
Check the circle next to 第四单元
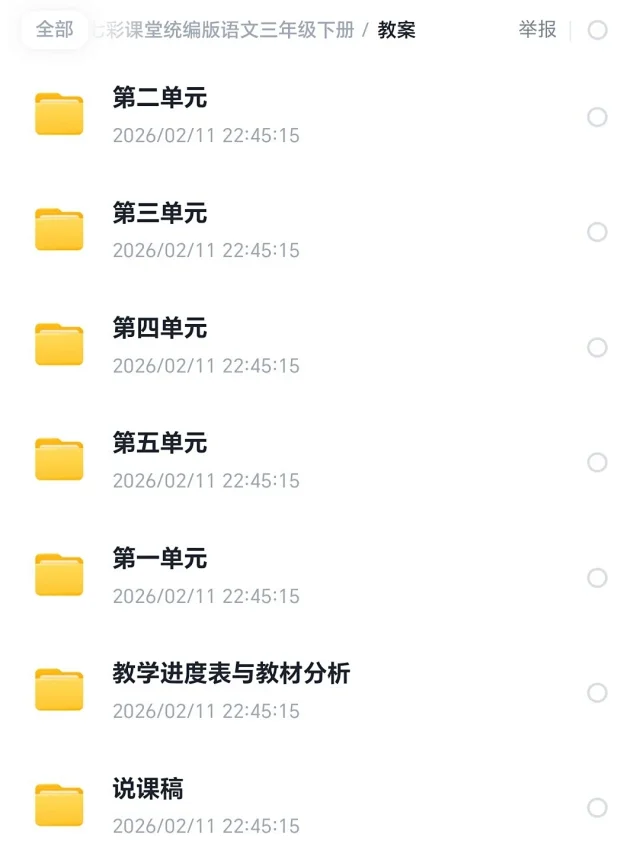597,347
